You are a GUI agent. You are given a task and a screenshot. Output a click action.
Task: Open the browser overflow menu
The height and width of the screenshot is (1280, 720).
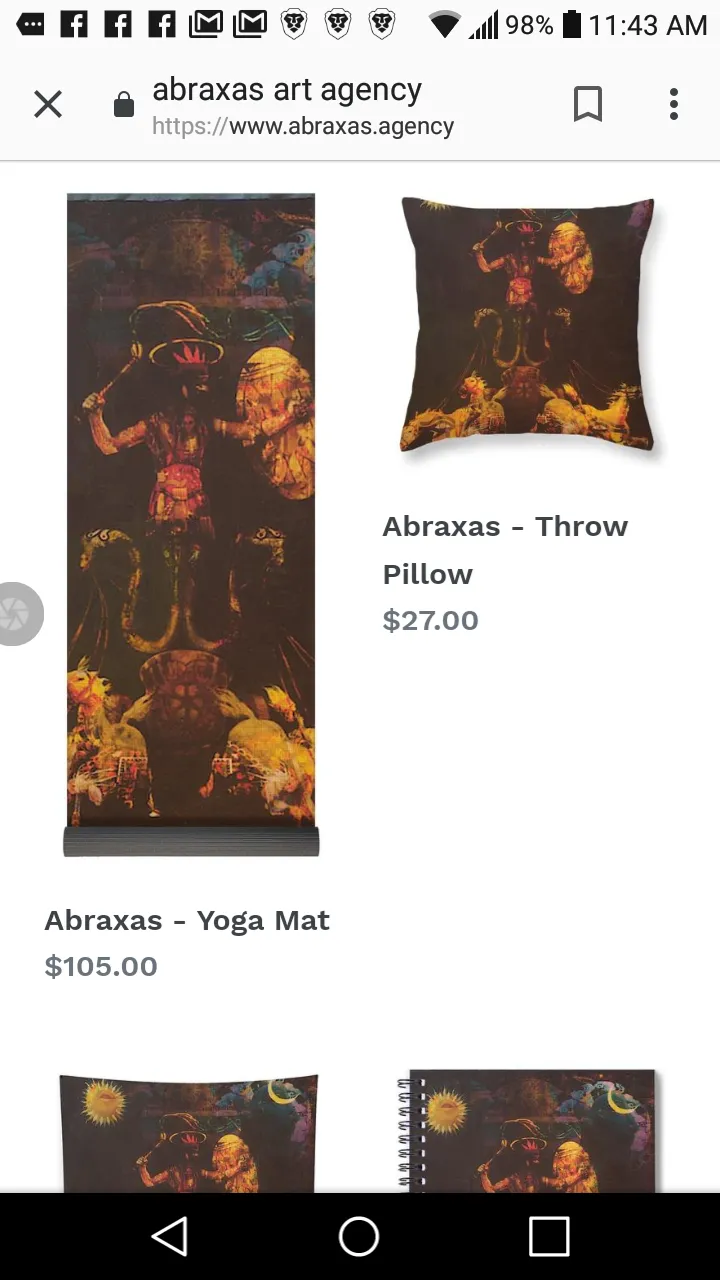point(674,104)
